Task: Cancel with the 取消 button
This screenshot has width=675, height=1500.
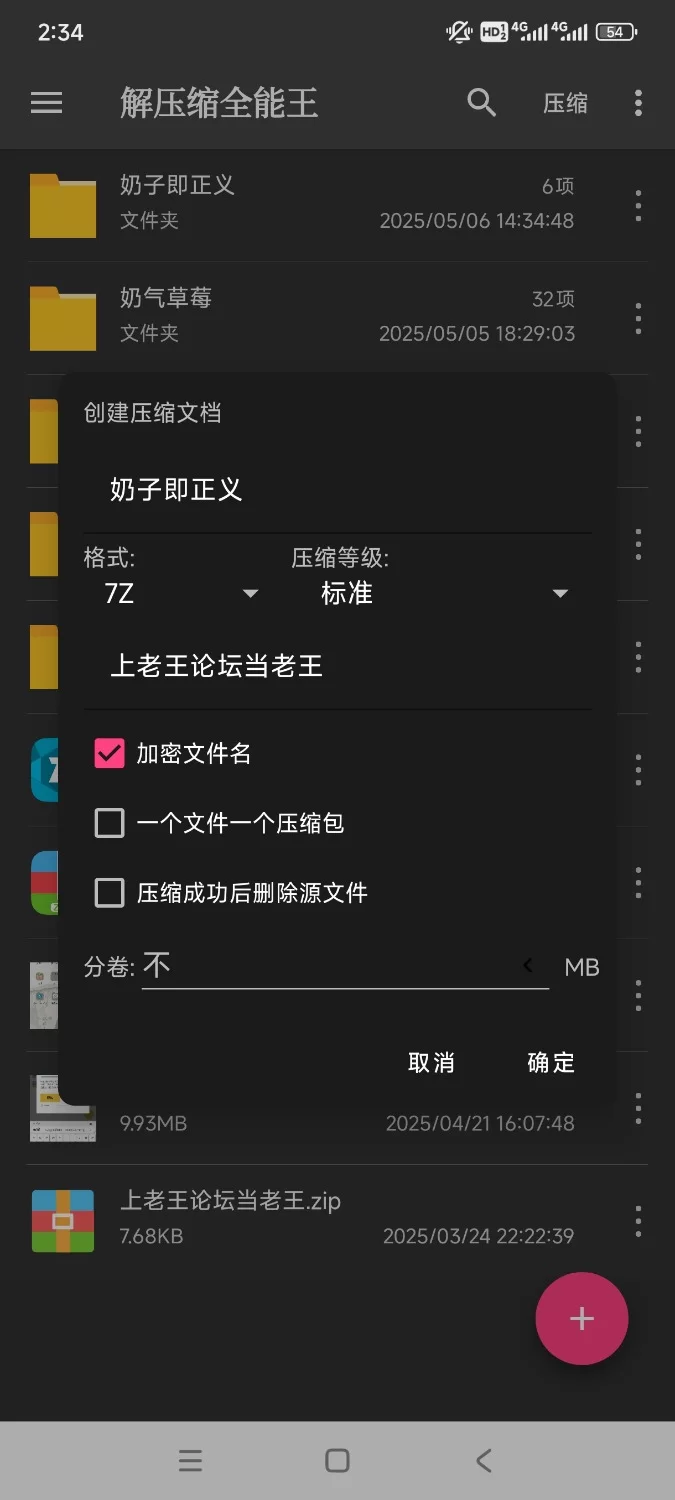Action: click(431, 1063)
